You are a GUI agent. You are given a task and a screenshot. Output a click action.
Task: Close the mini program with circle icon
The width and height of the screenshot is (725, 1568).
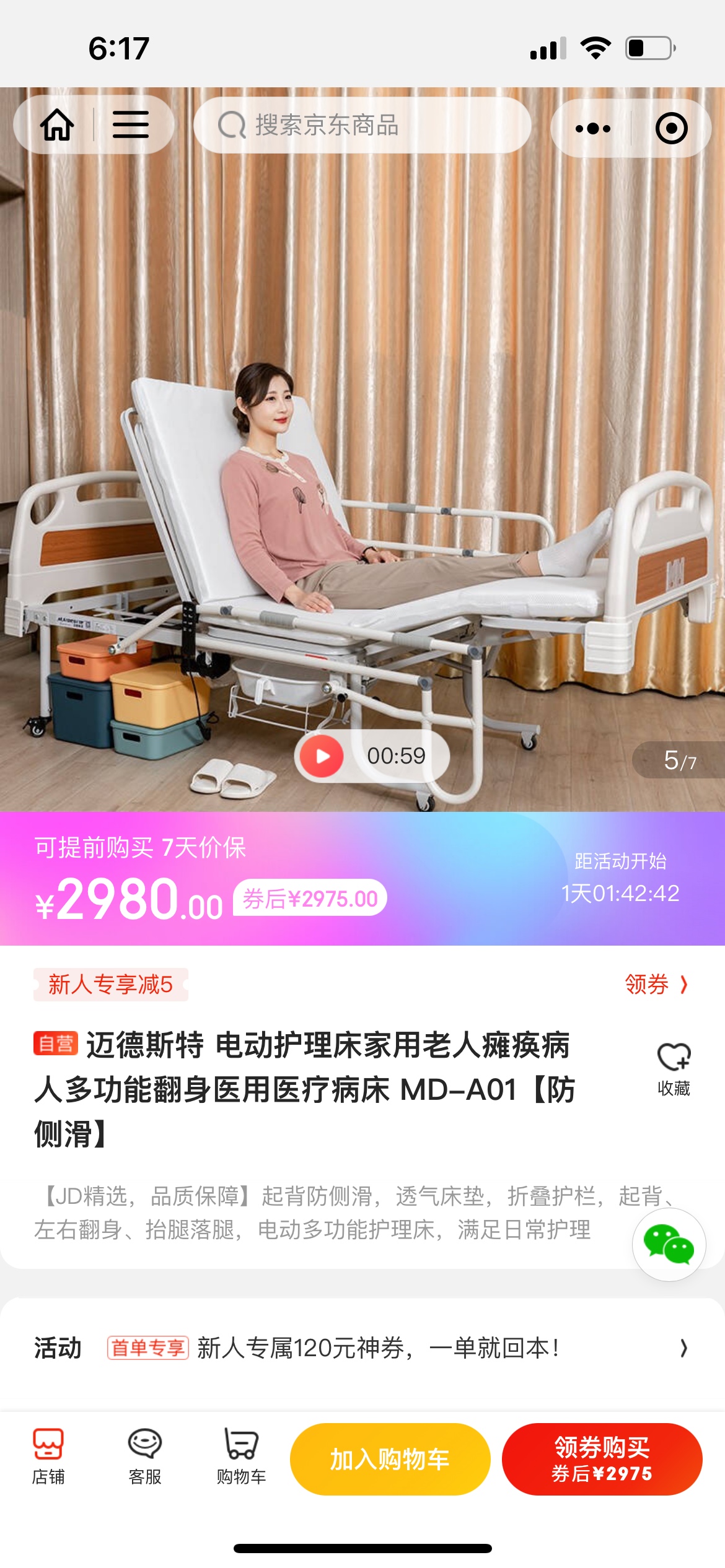coord(671,129)
